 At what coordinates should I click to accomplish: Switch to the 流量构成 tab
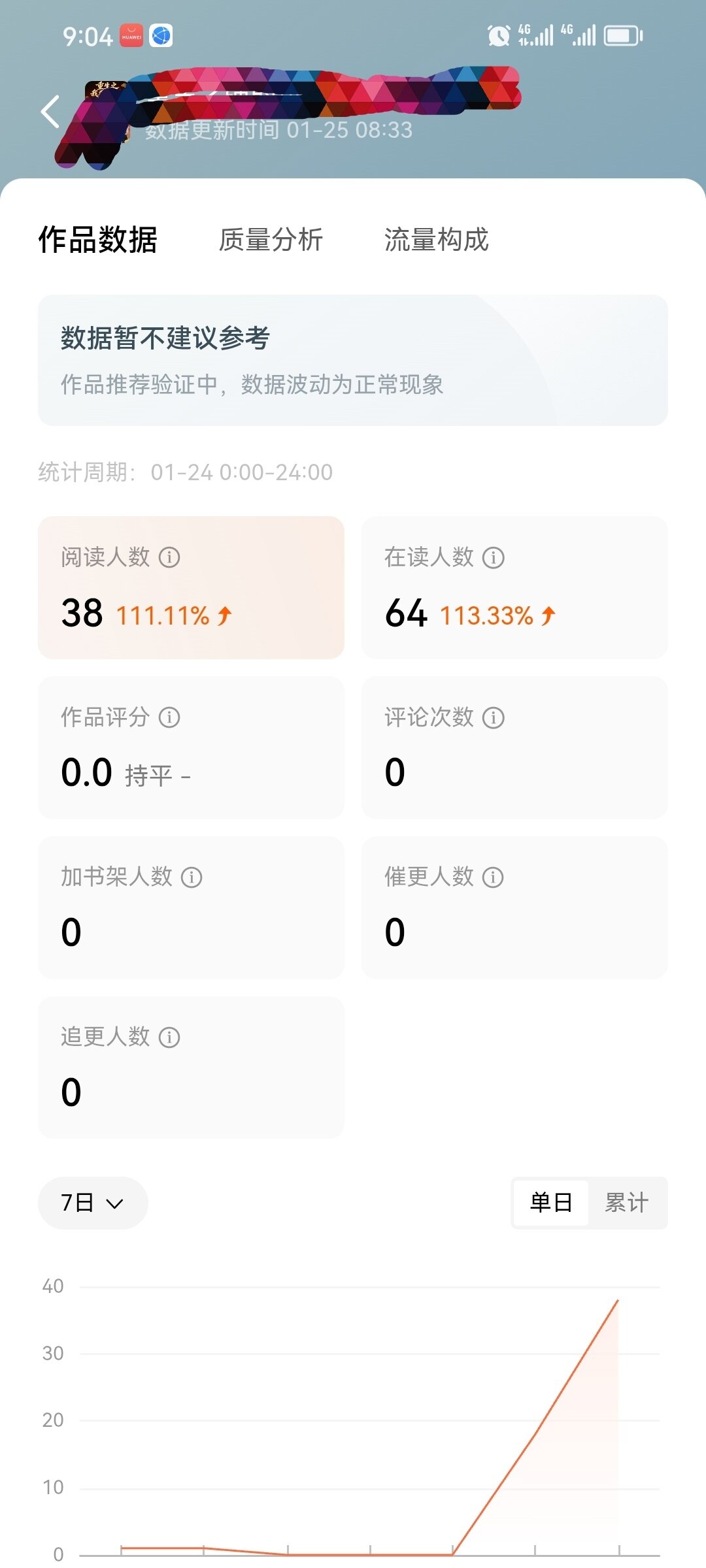[436, 240]
